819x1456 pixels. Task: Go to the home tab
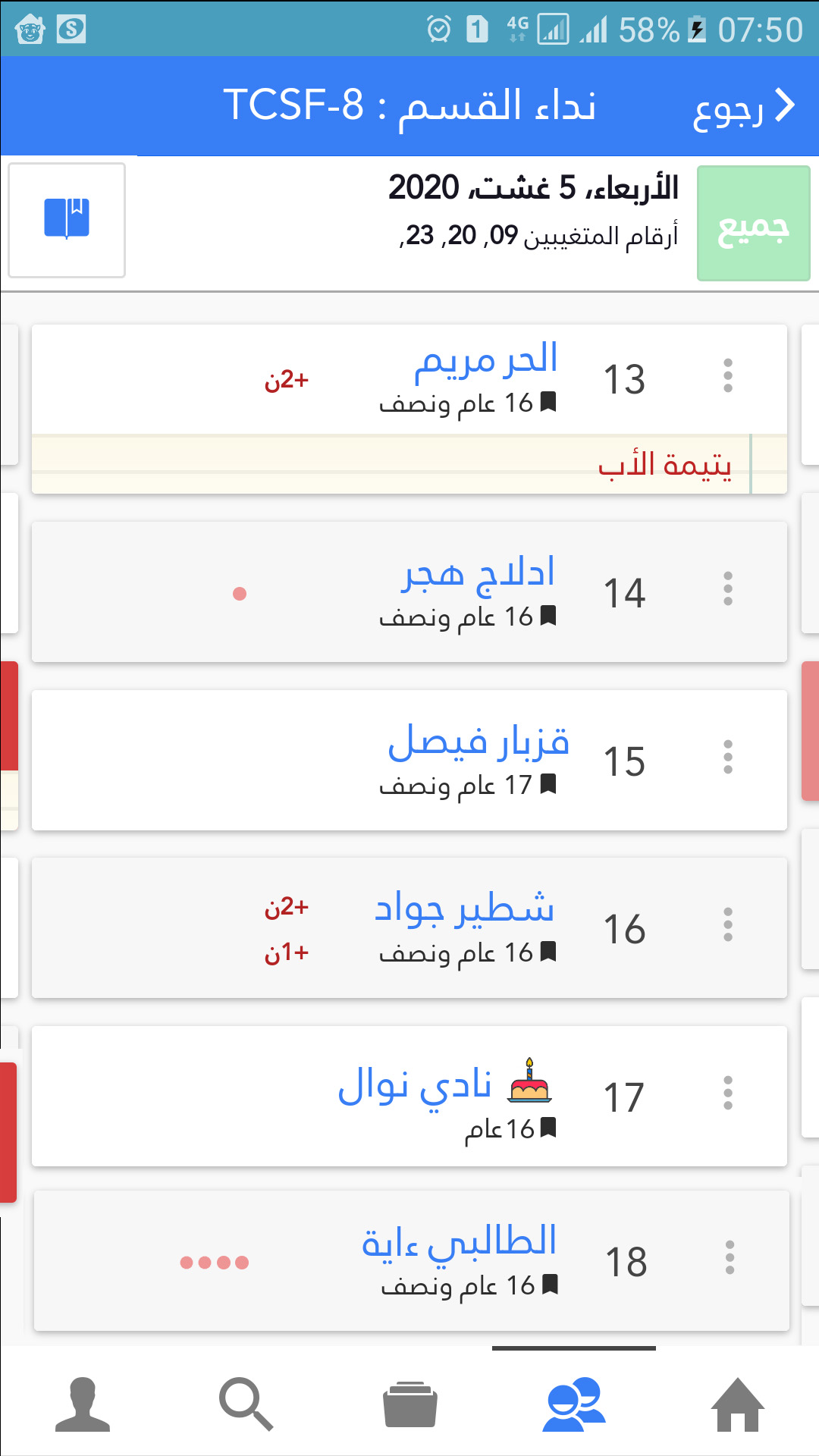pos(737,1404)
